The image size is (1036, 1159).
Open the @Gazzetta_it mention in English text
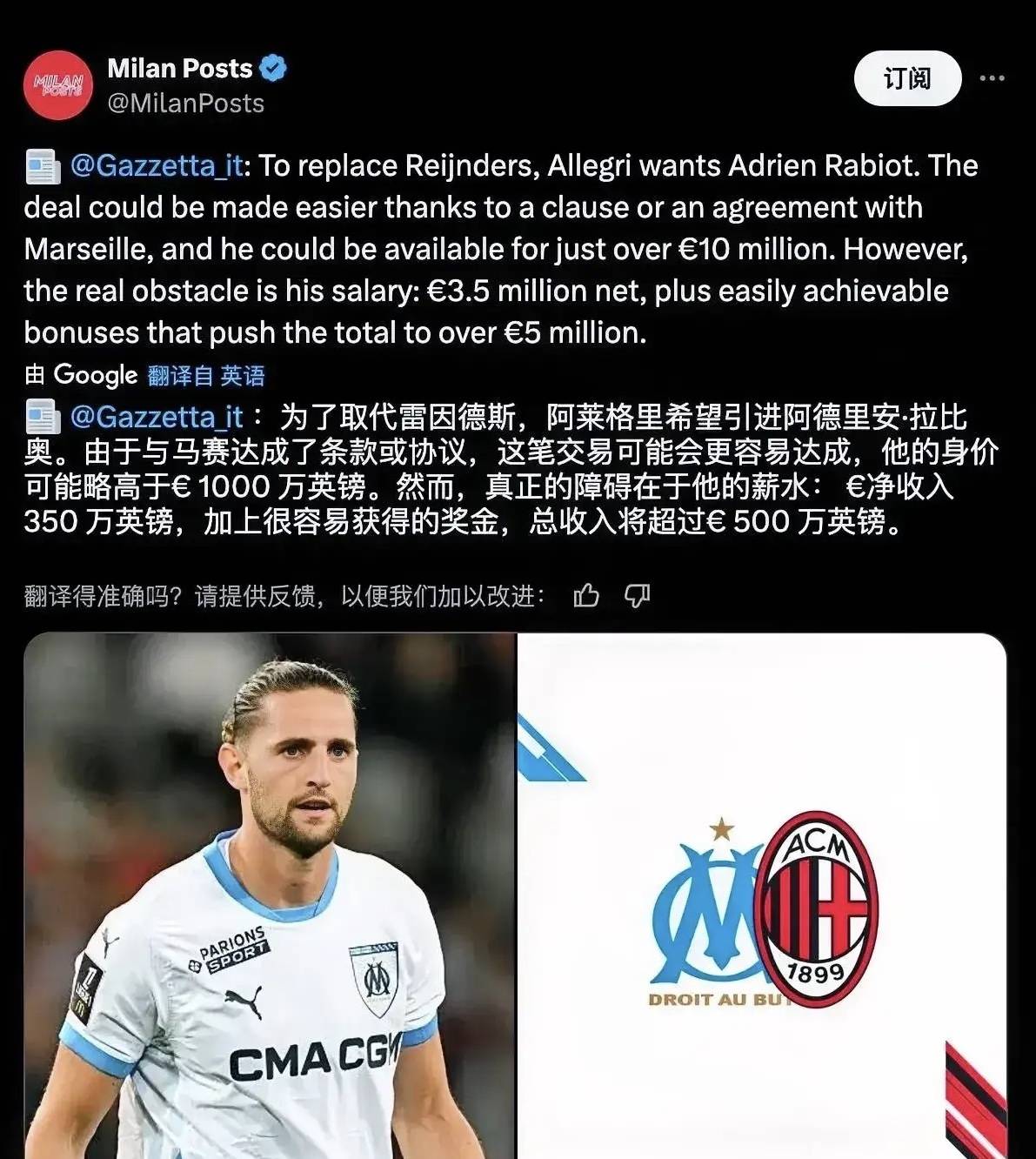pos(157,165)
